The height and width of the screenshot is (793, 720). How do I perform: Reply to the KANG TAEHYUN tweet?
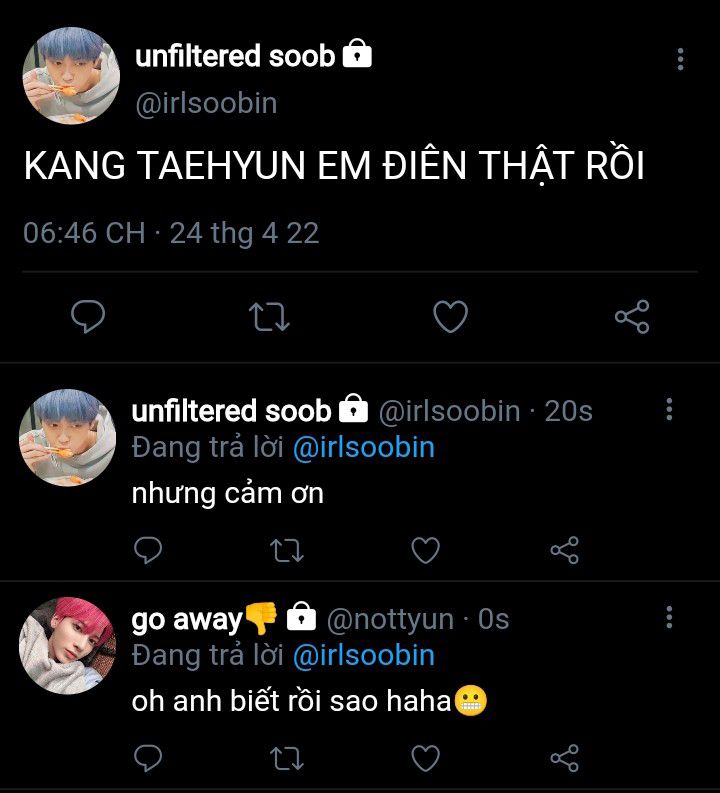pyautogui.click(x=88, y=317)
